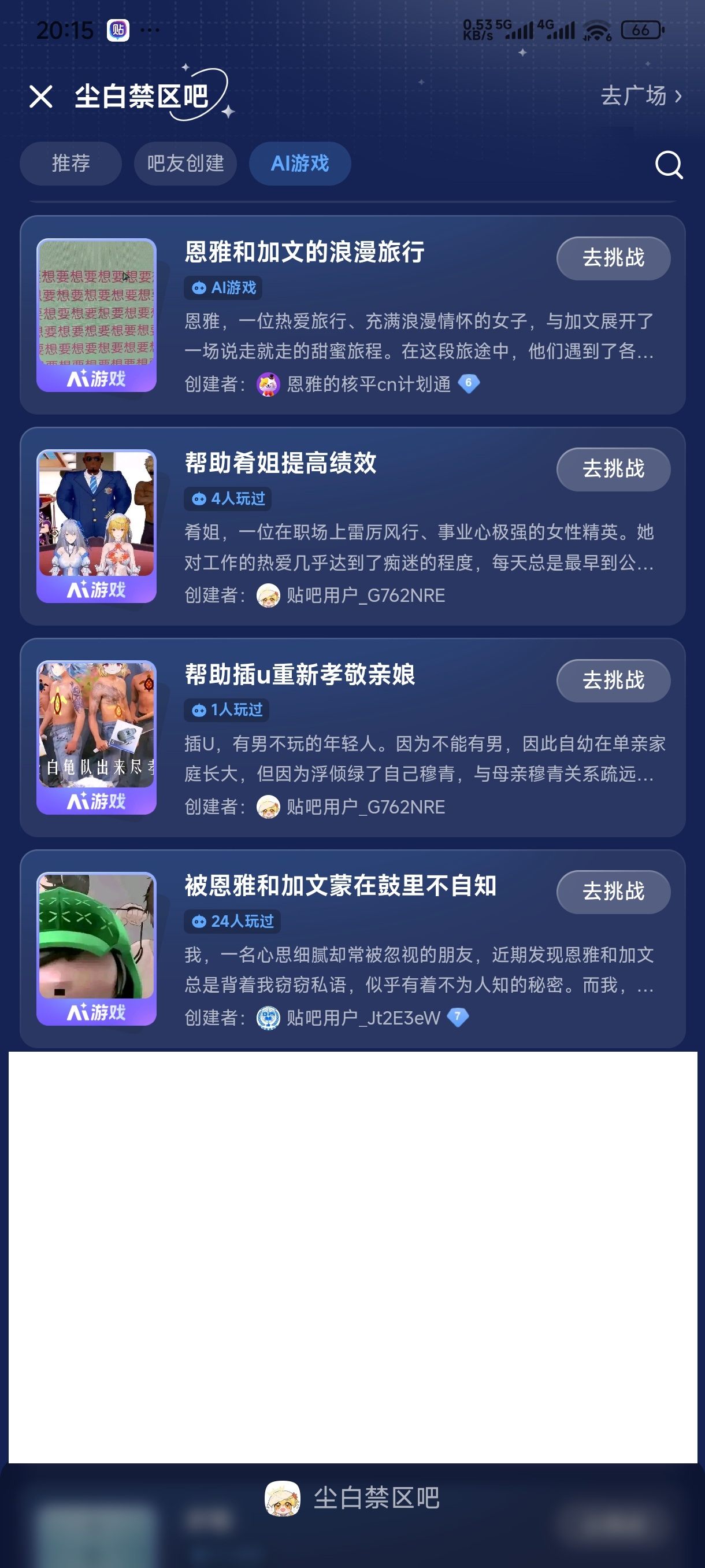This screenshot has height=1568, width=705.
Task: Tap 去挑战 for 恩雅和加文的浪漫旅行
Action: click(x=613, y=258)
